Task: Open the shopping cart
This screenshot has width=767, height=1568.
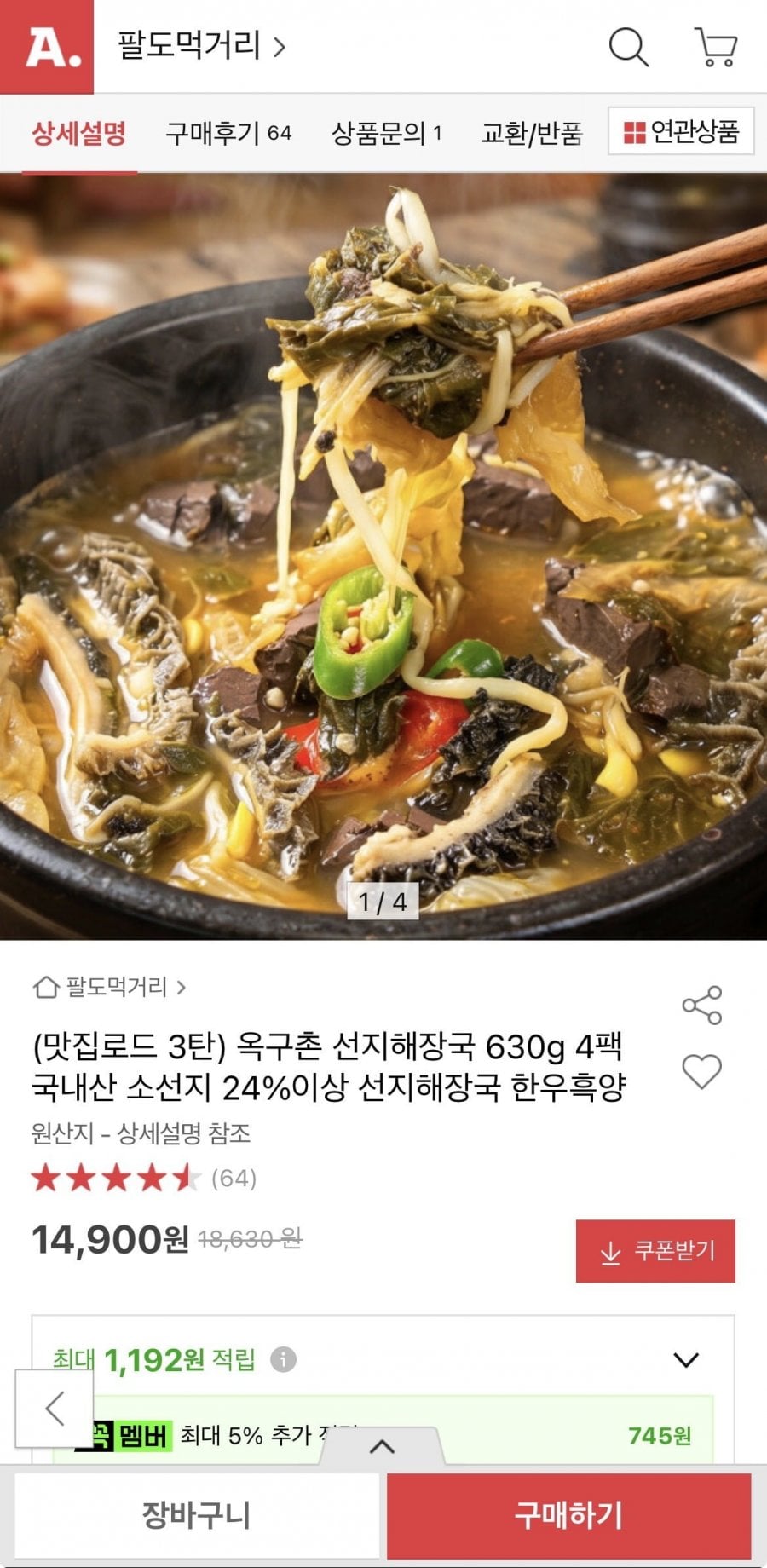Action: 716,48
